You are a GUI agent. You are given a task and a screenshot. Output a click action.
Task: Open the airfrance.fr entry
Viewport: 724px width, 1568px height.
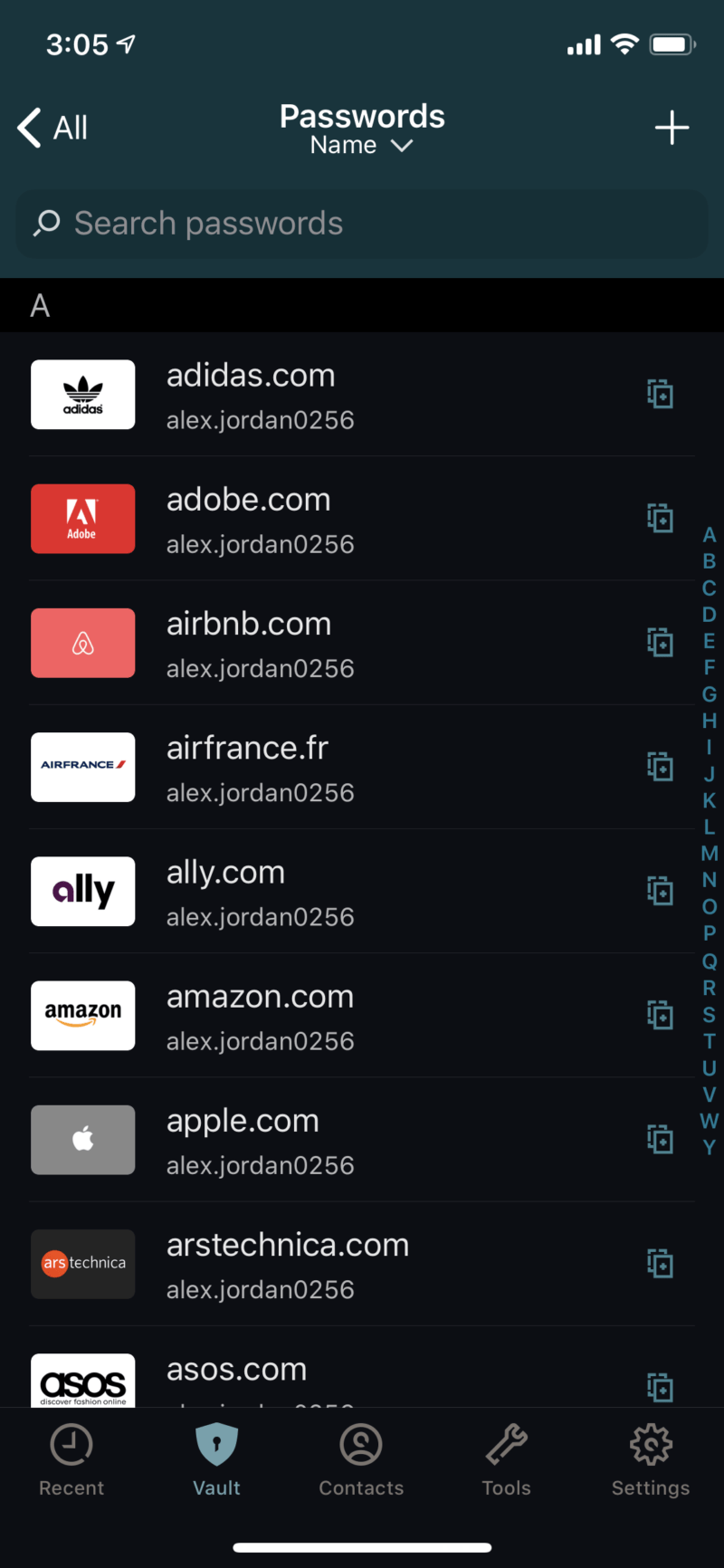[x=271, y=767]
